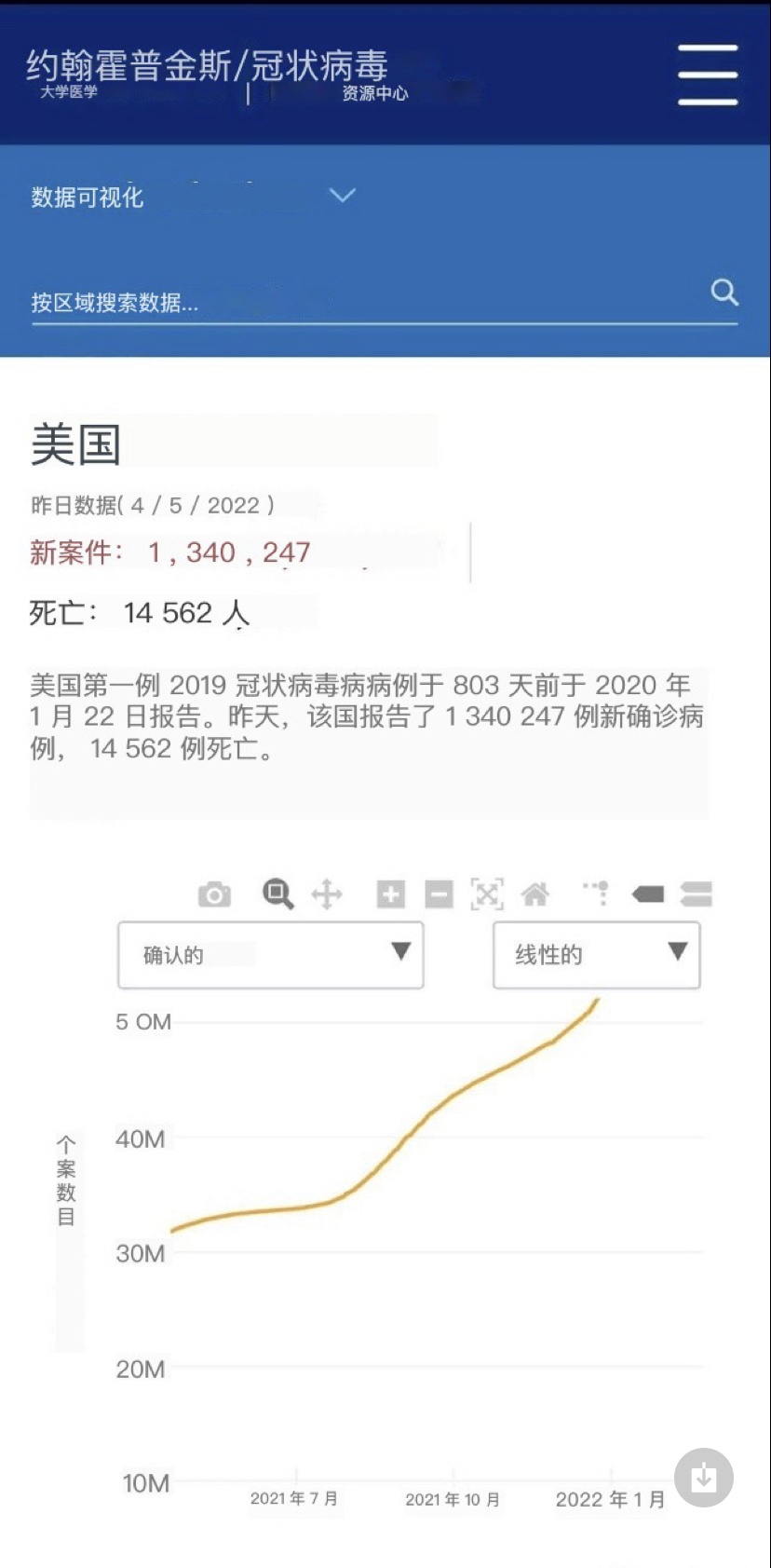Tap the 按区域搜索数据 search field

click(x=363, y=302)
